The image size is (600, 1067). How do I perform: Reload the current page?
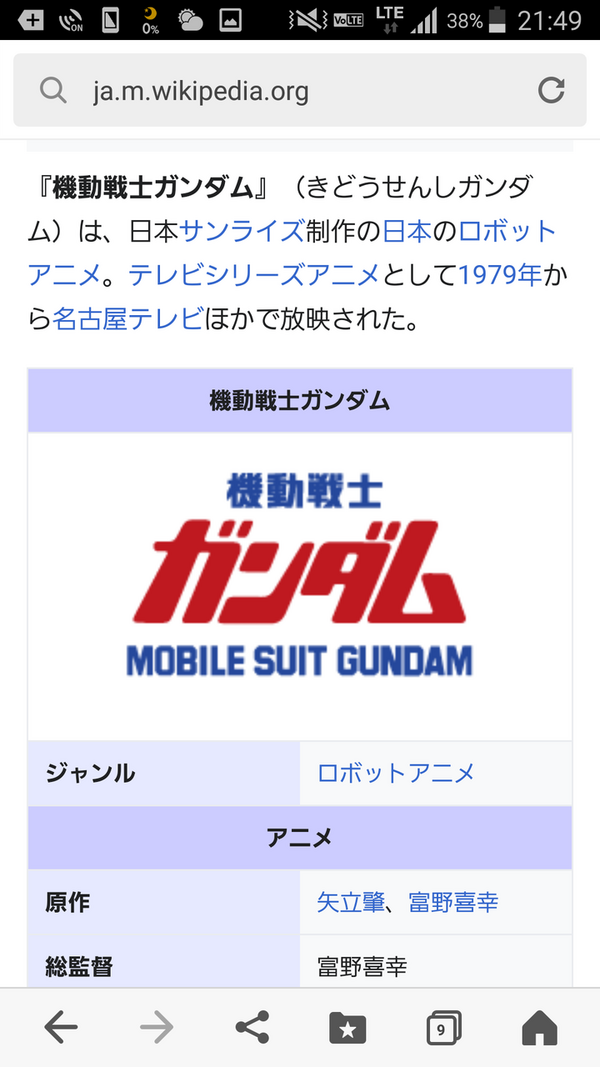coord(551,92)
